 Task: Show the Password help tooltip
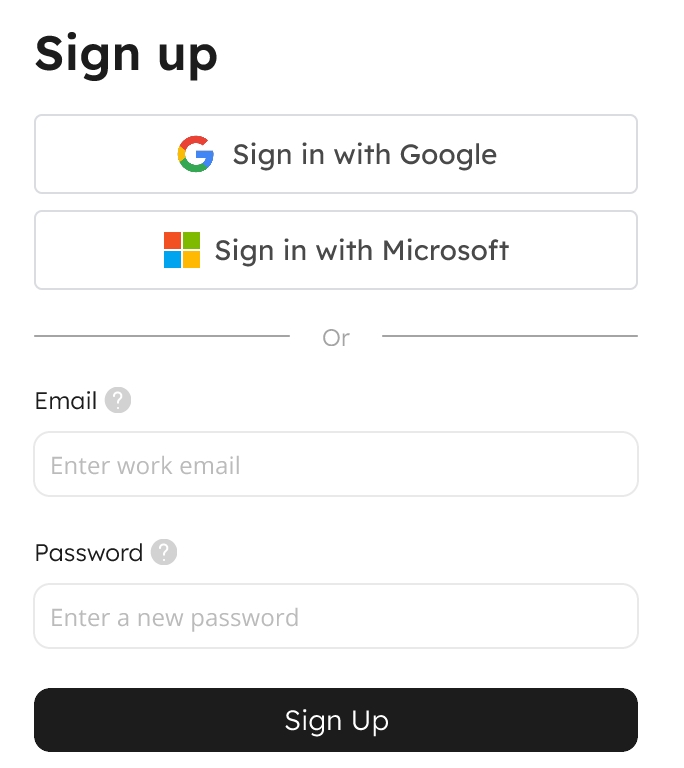tap(164, 552)
